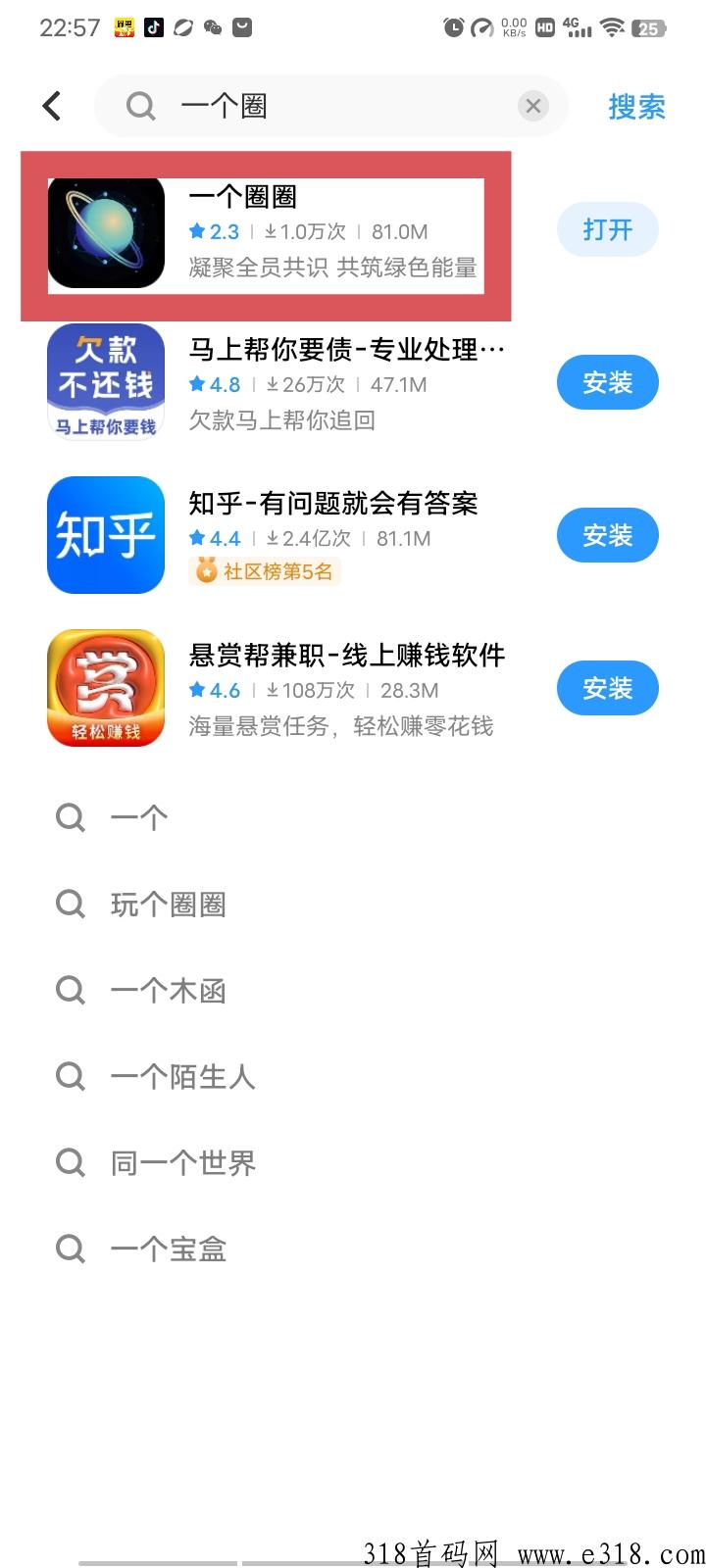Install the 知乎 app
Screen dimensions: 706x1568
(607, 536)
